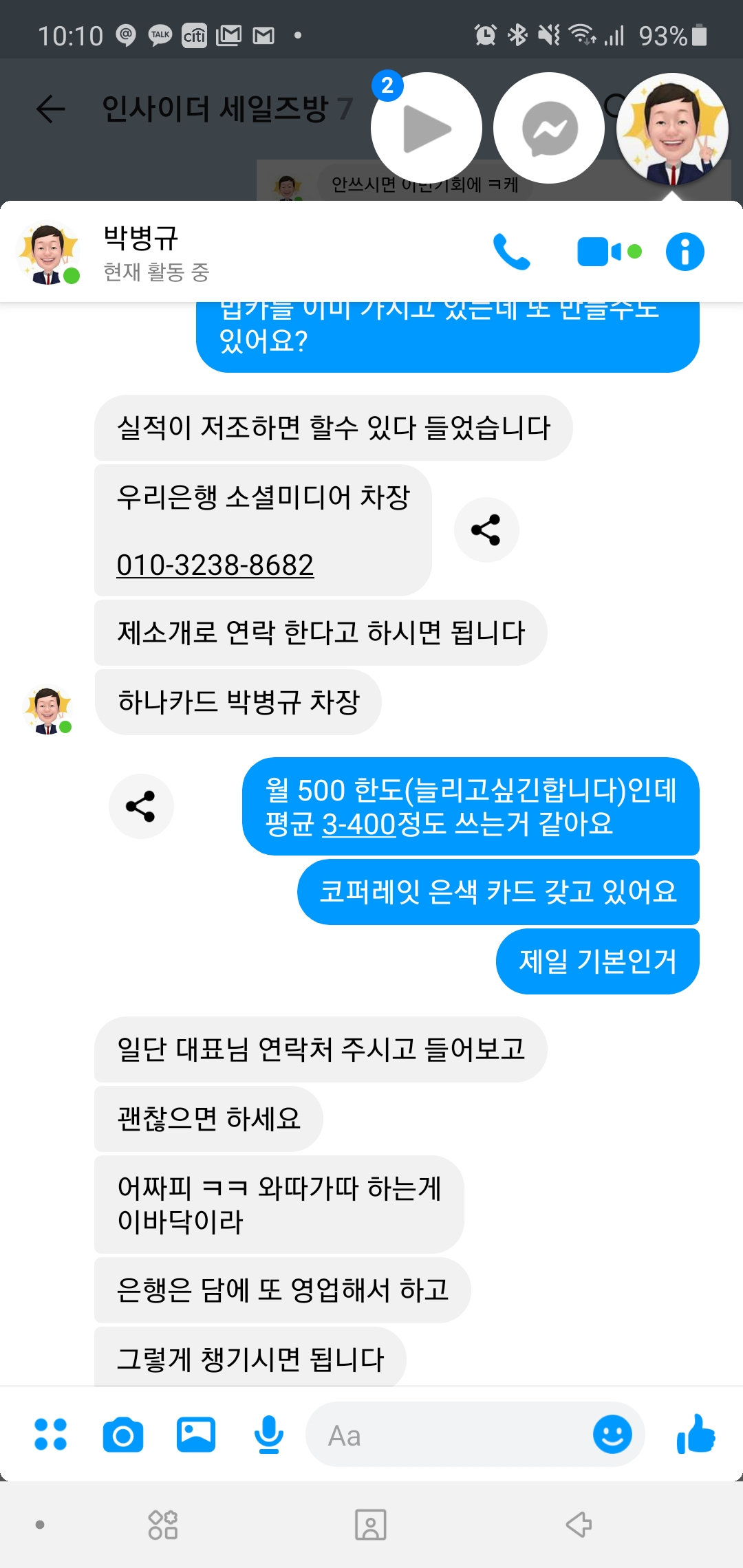Open the four-dot more options menu
The width and height of the screenshot is (743, 1568).
[x=51, y=1435]
